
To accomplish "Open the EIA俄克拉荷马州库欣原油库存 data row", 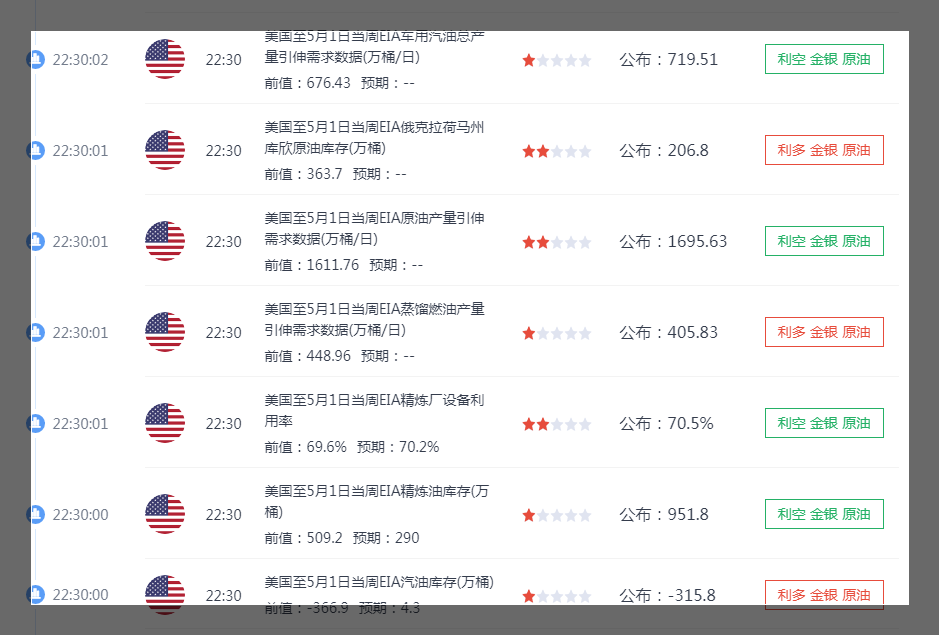I will pos(375,138).
